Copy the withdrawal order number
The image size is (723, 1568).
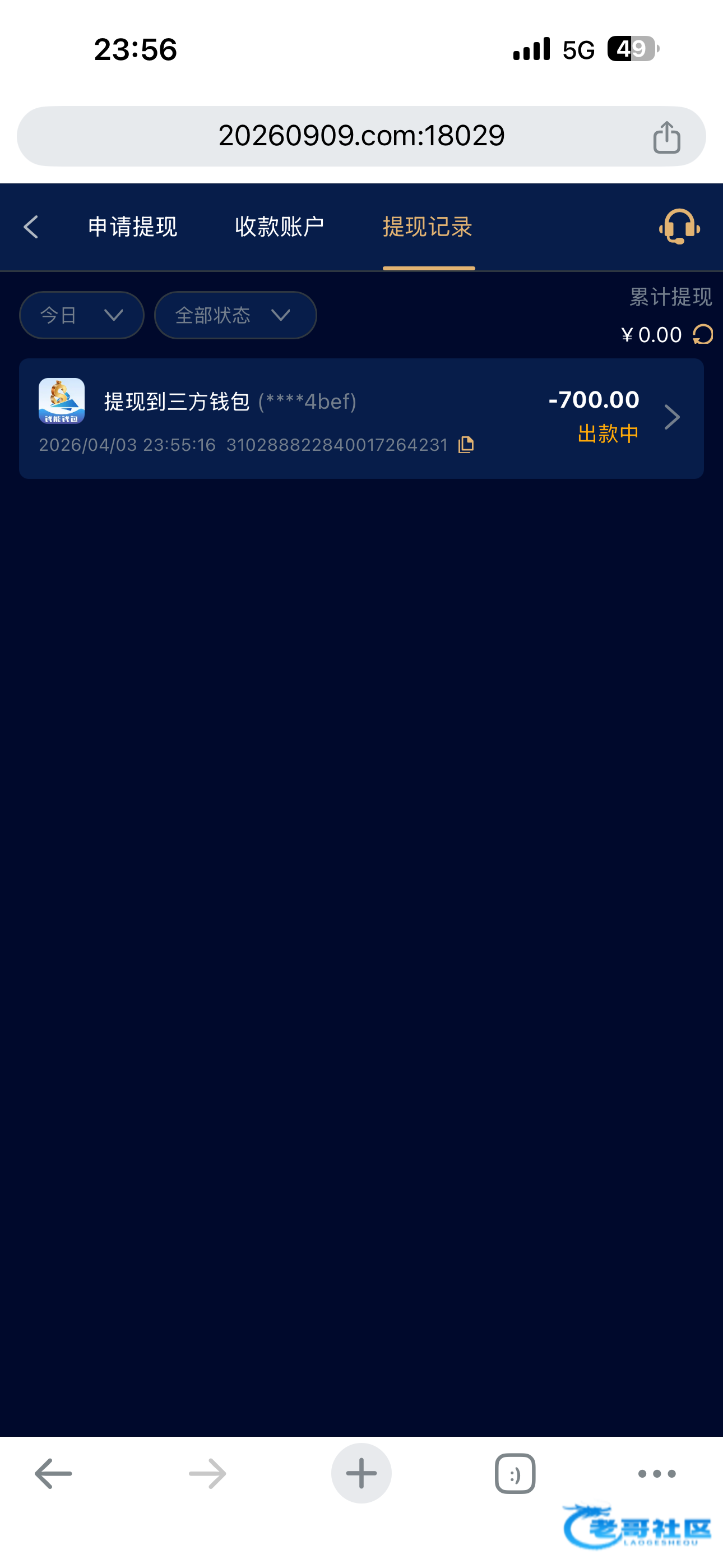pos(466,445)
